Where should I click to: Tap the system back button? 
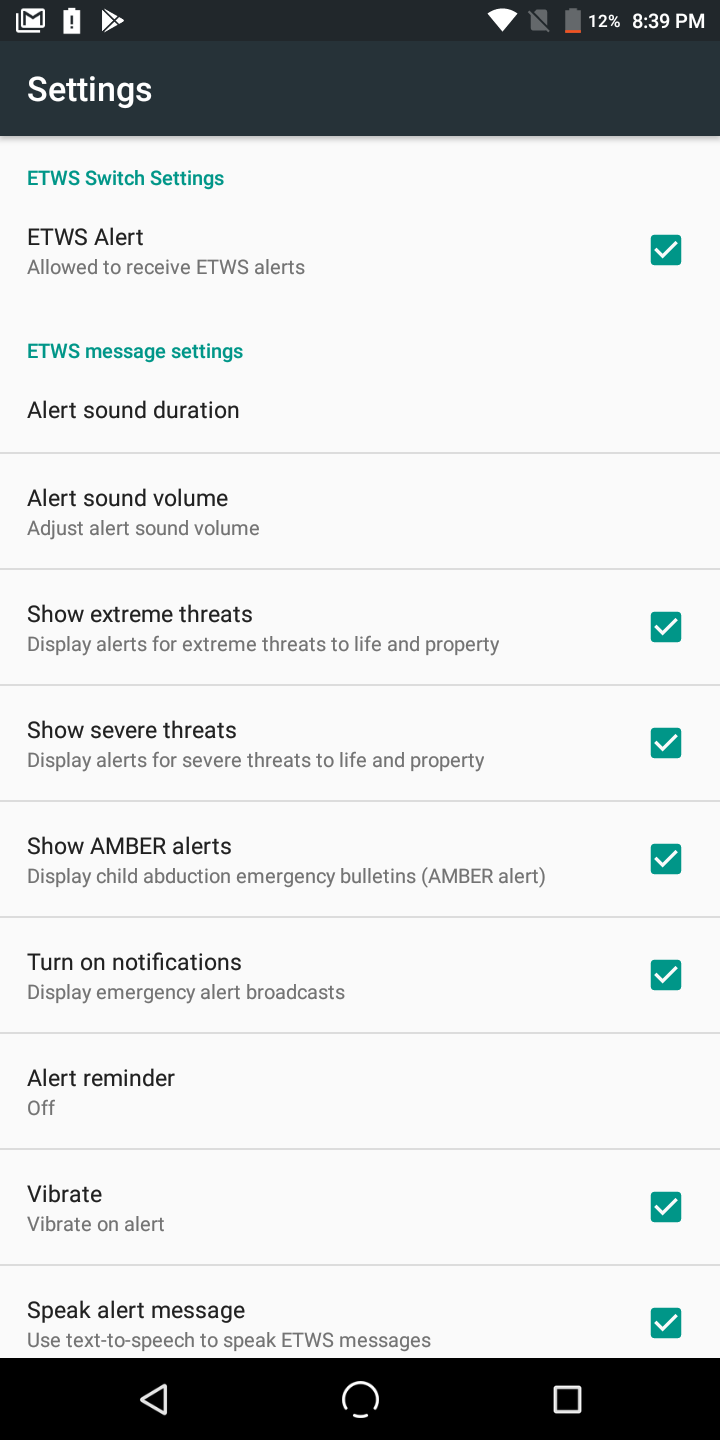154,1399
